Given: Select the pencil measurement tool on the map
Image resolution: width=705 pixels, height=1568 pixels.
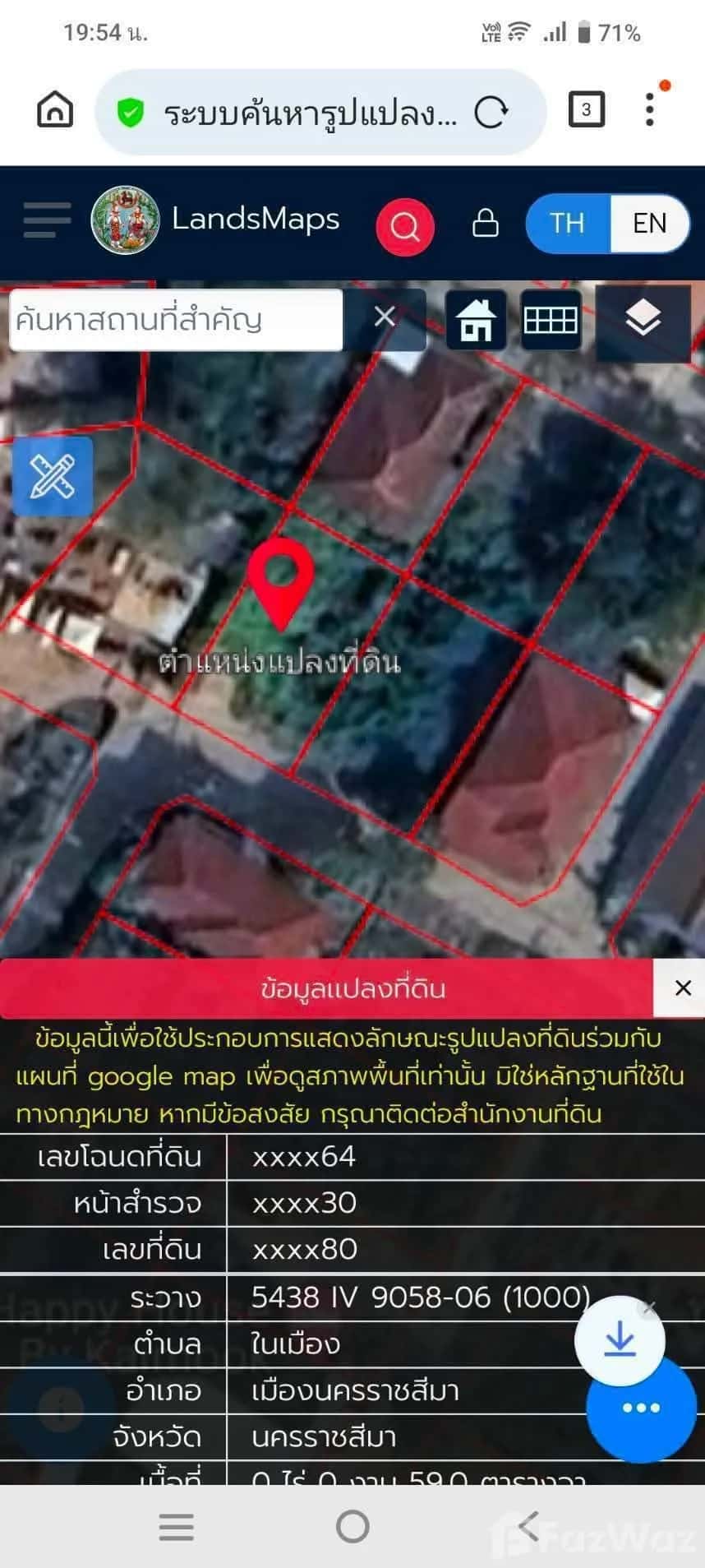Looking at the screenshot, I should pyautogui.click(x=52, y=478).
